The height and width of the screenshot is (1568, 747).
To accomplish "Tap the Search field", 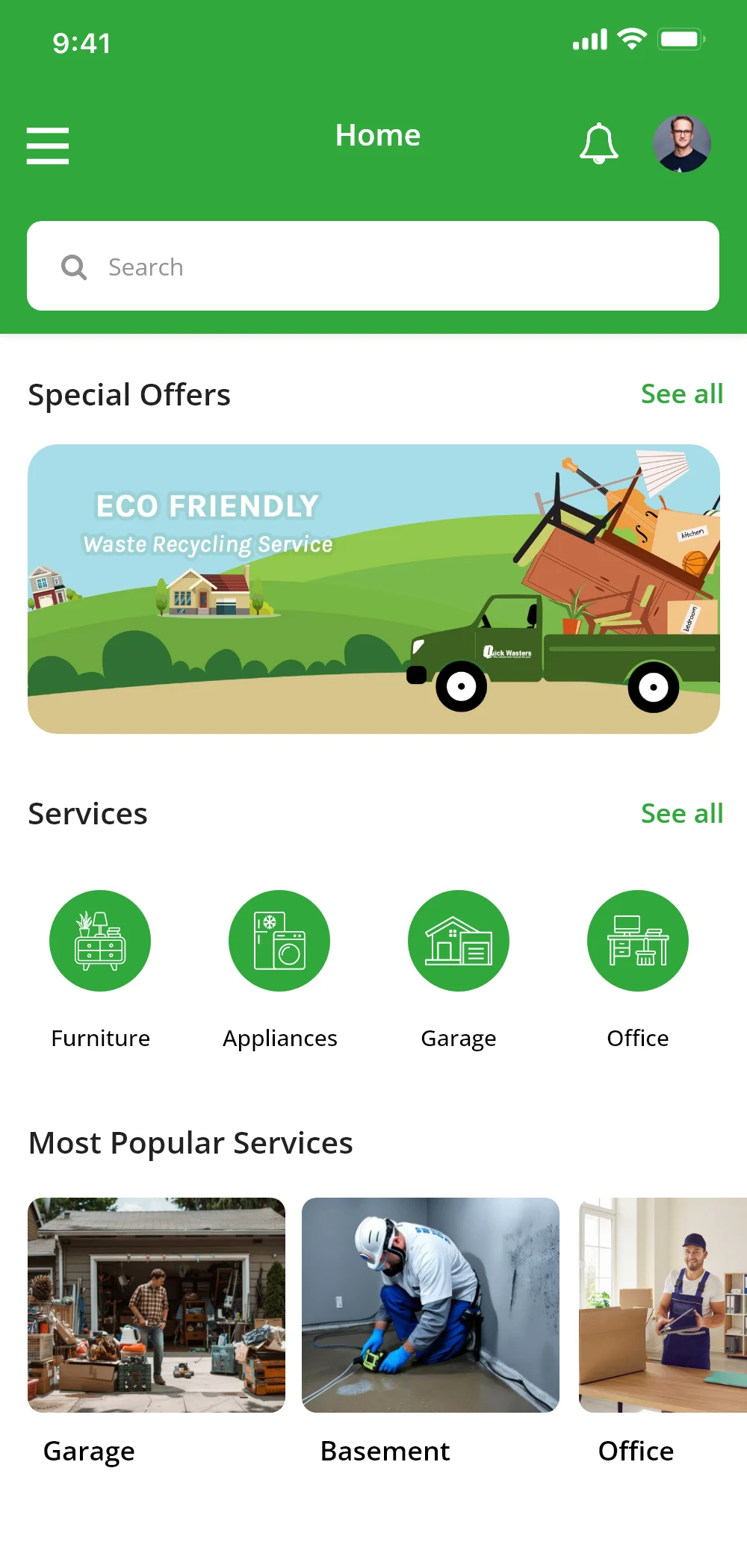I will pyautogui.click(x=373, y=267).
